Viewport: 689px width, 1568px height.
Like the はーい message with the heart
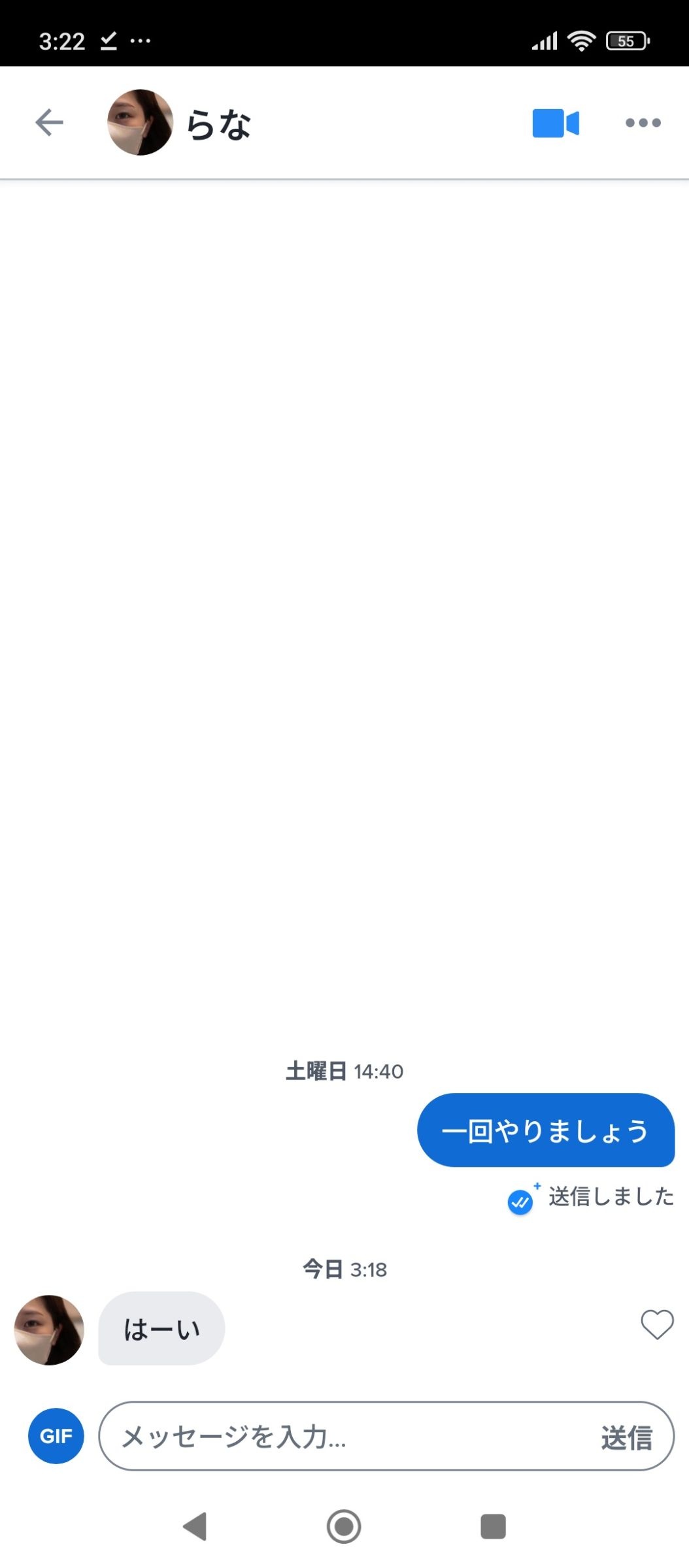pyautogui.click(x=656, y=1324)
